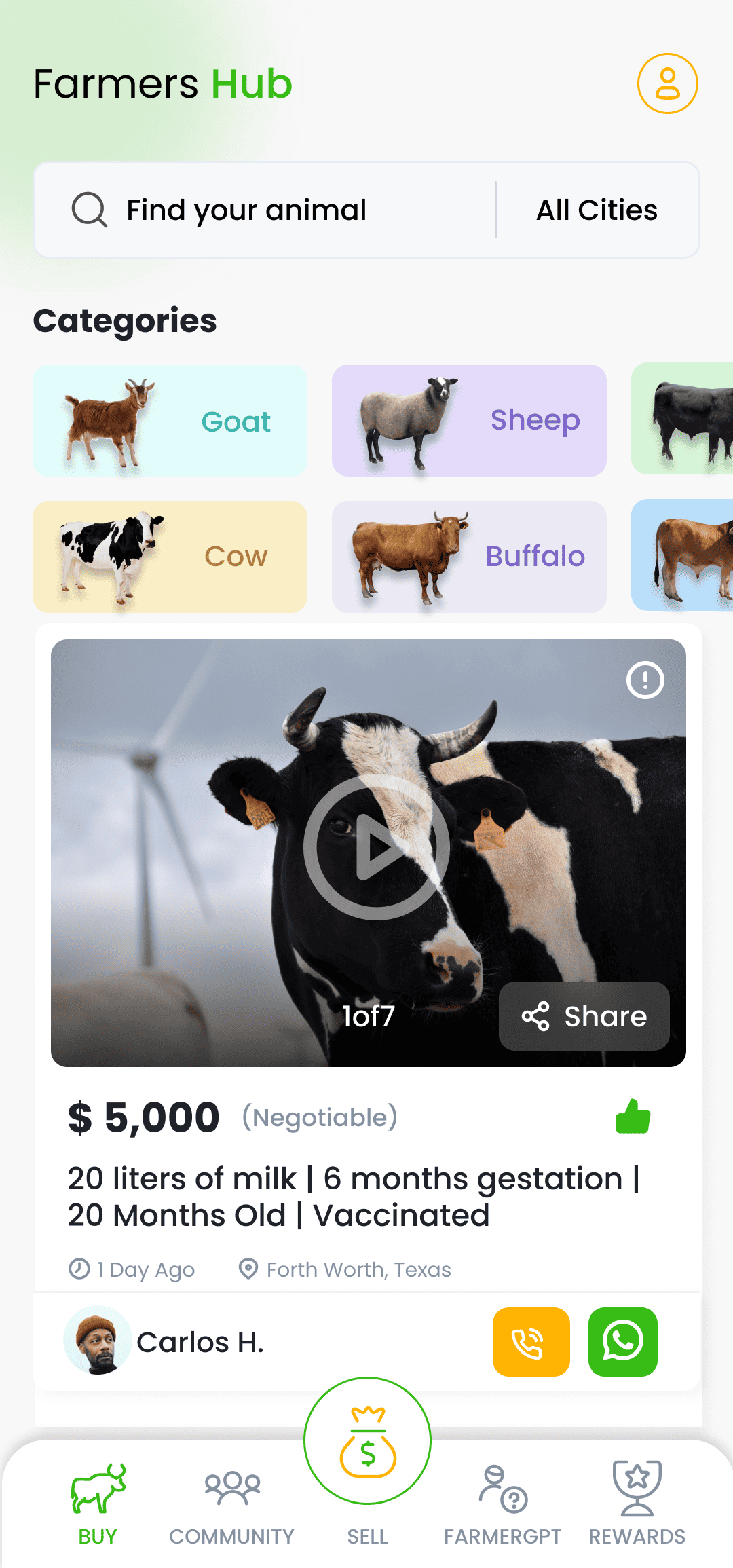Call Carlos H. via the phone icon
The image size is (733, 1568).
(x=531, y=1343)
